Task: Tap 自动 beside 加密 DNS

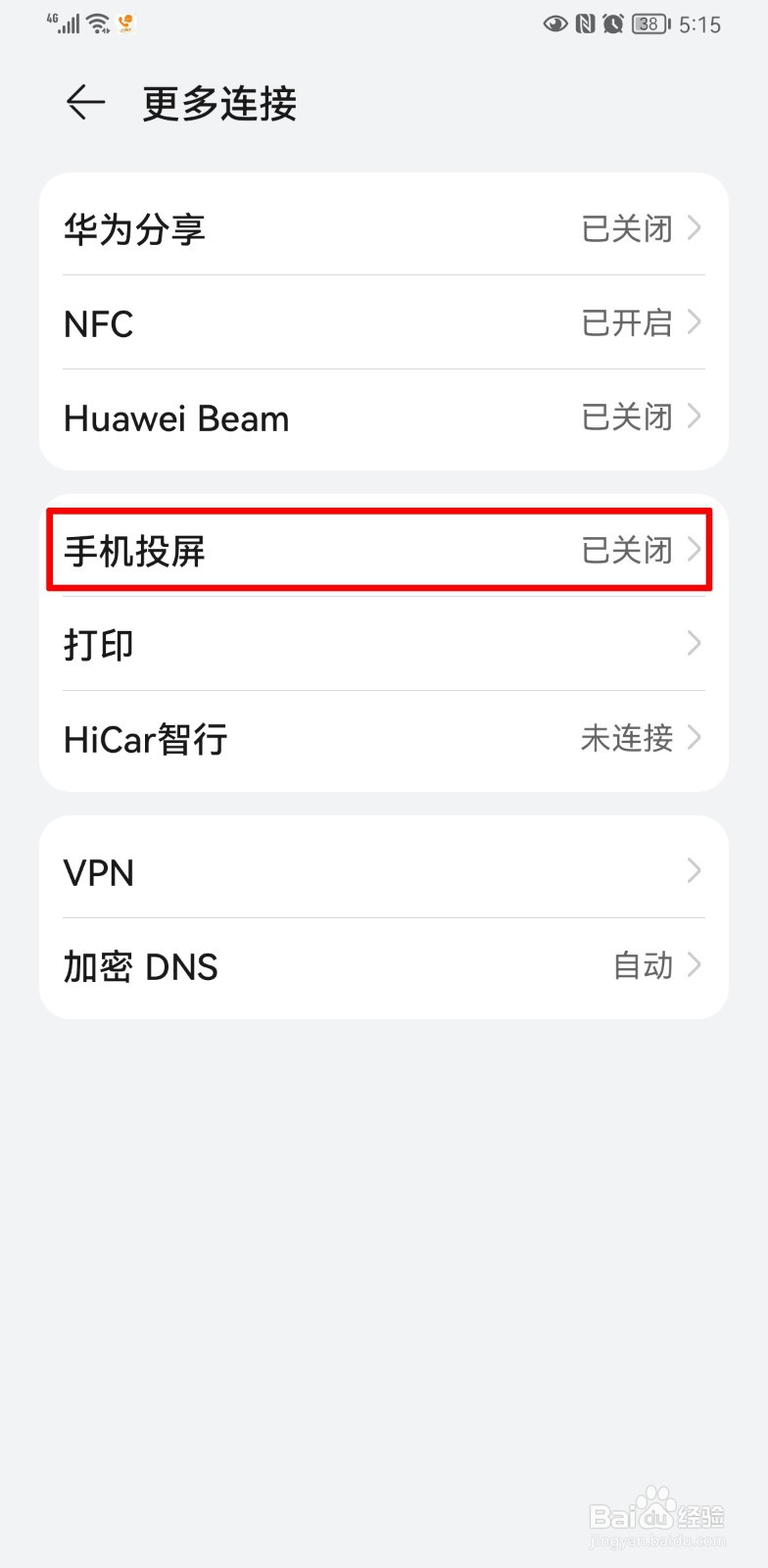Action: coord(642,965)
